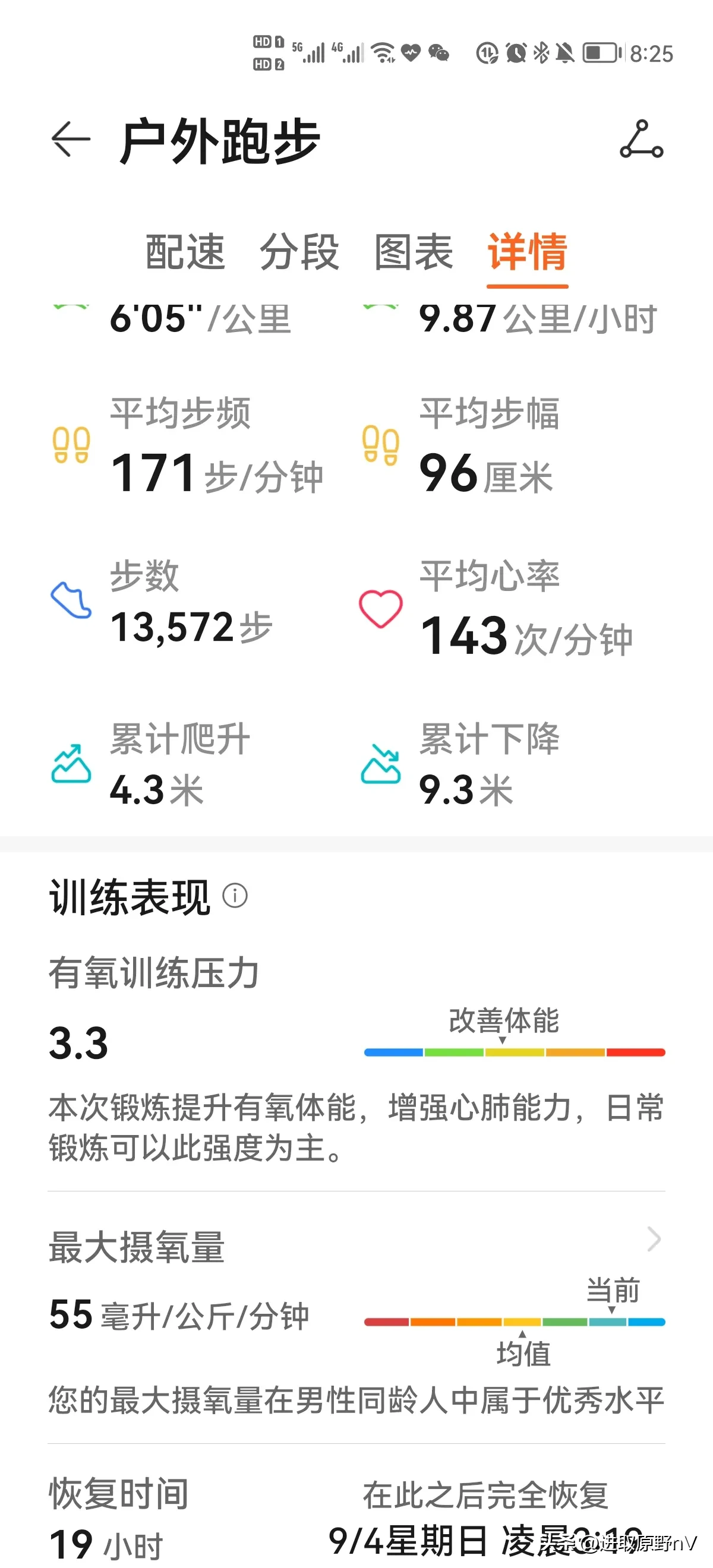Switch to the 分段 tab
The height and width of the screenshot is (1568, 713).
click(x=299, y=251)
